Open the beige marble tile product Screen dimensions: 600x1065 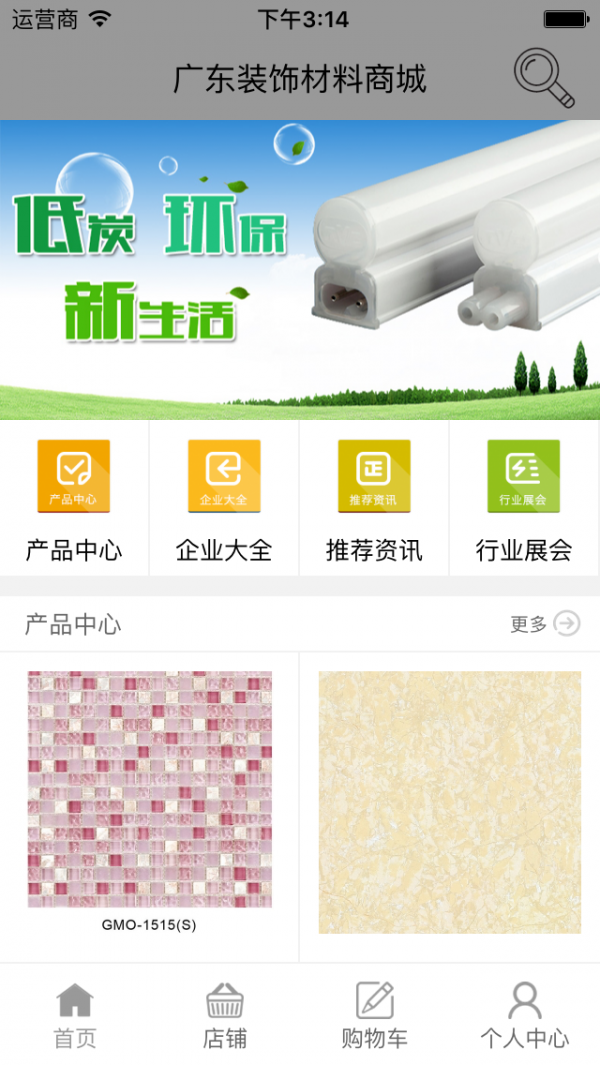[x=450, y=802]
